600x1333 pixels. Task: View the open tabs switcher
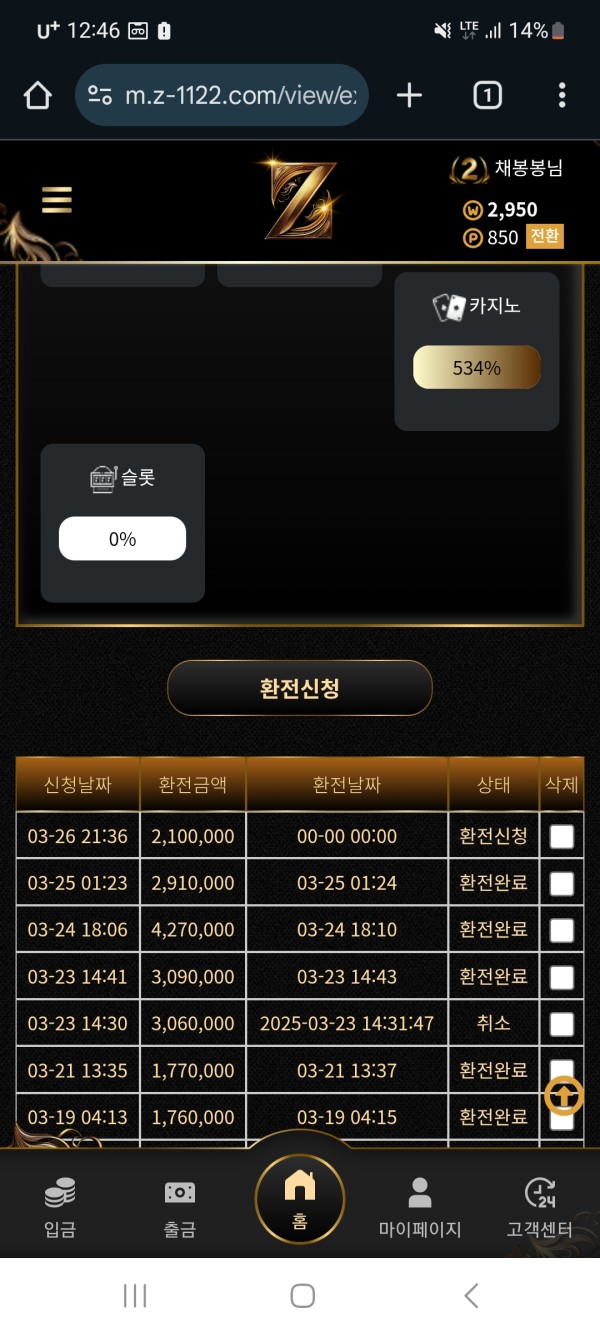[x=487, y=95]
